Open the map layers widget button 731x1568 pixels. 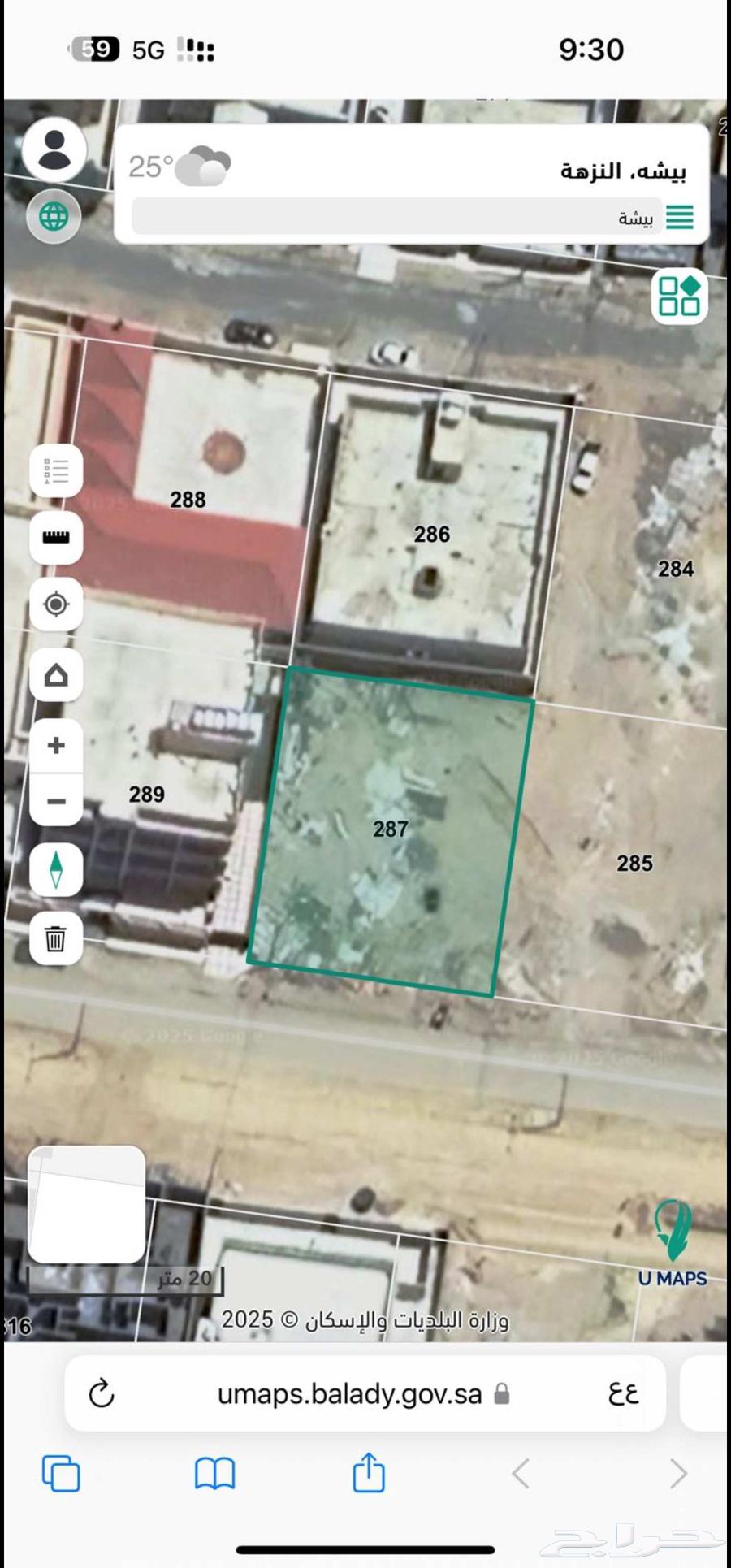tap(679, 296)
